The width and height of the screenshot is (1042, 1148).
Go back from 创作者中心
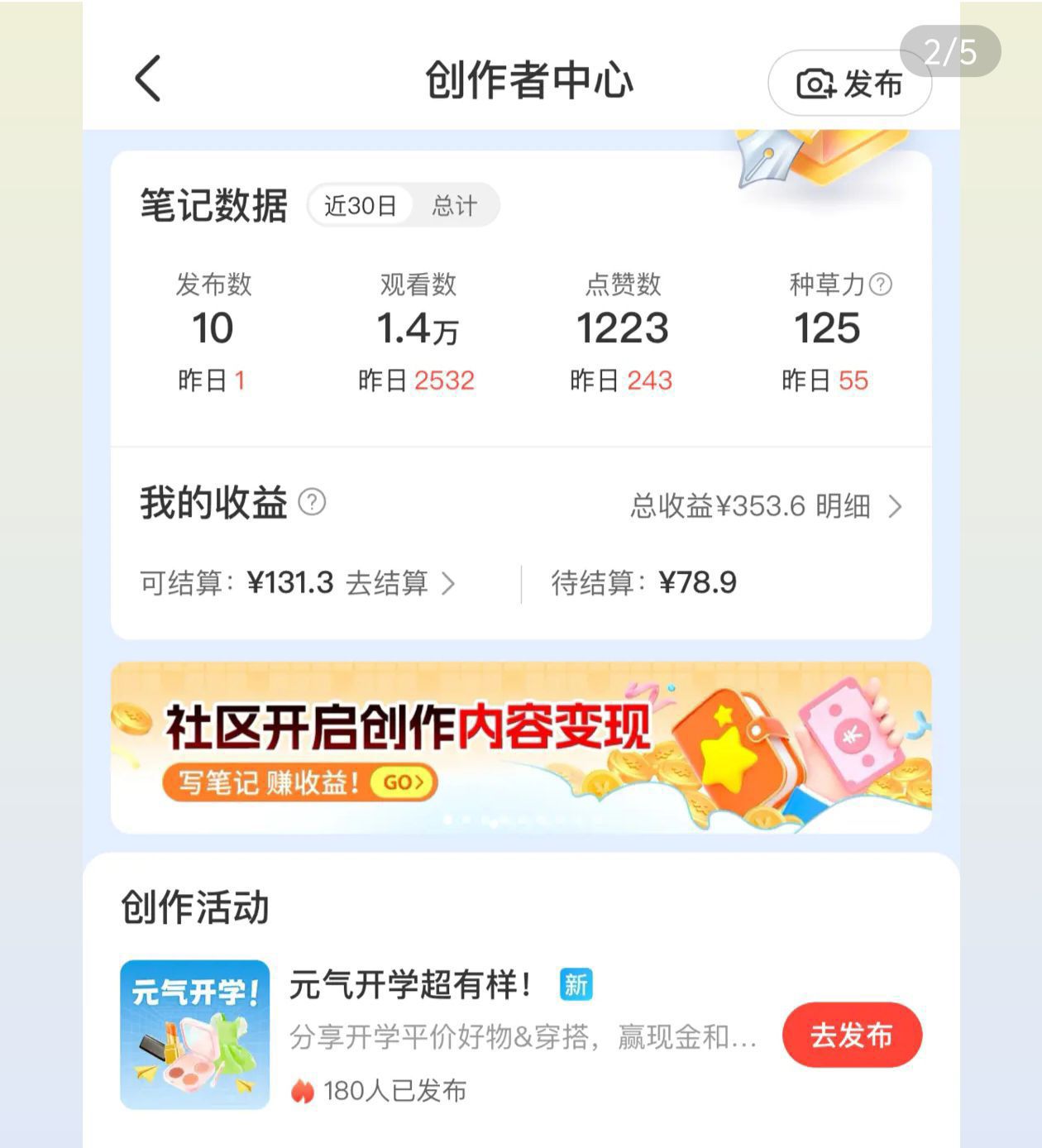[x=148, y=79]
